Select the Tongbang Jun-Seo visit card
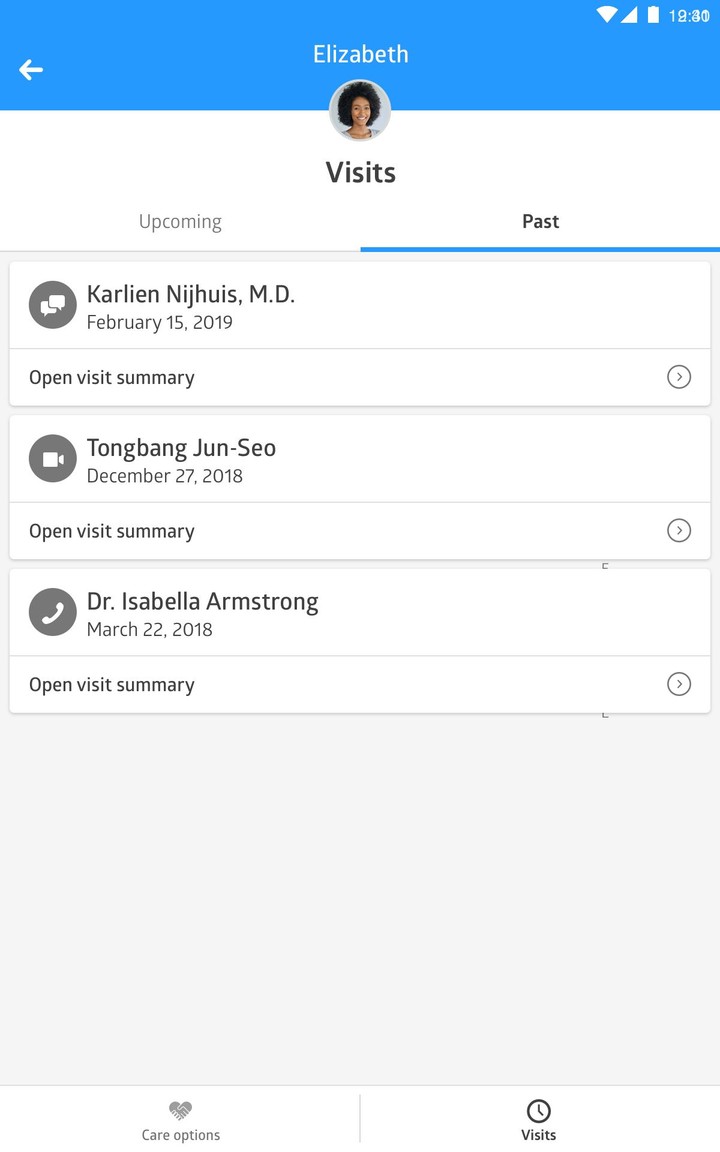Viewport: 720px width, 1152px height. pyautogui.click(x=360, y=458)
